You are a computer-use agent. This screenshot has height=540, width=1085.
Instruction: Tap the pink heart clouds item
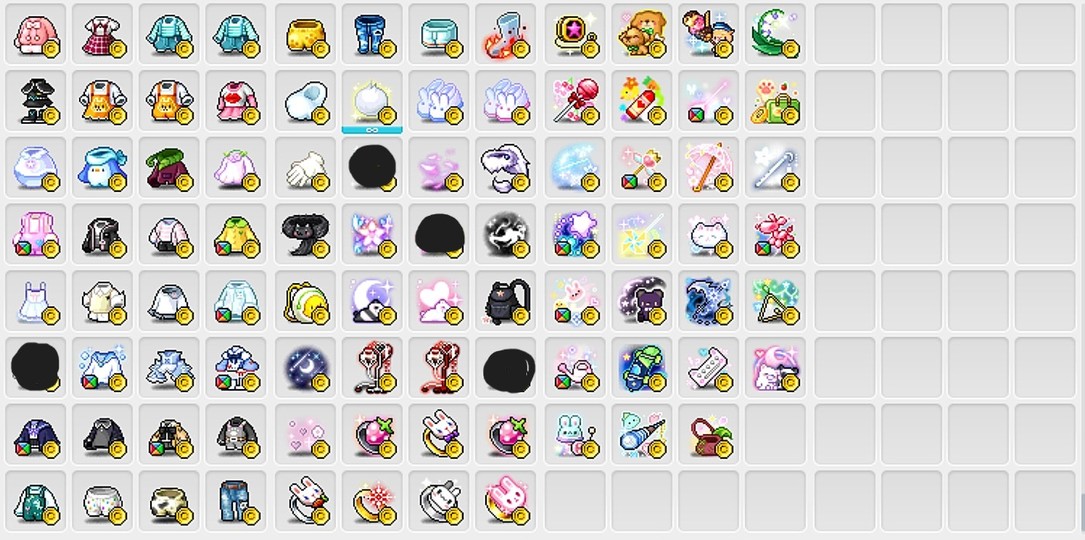[438, 301]
